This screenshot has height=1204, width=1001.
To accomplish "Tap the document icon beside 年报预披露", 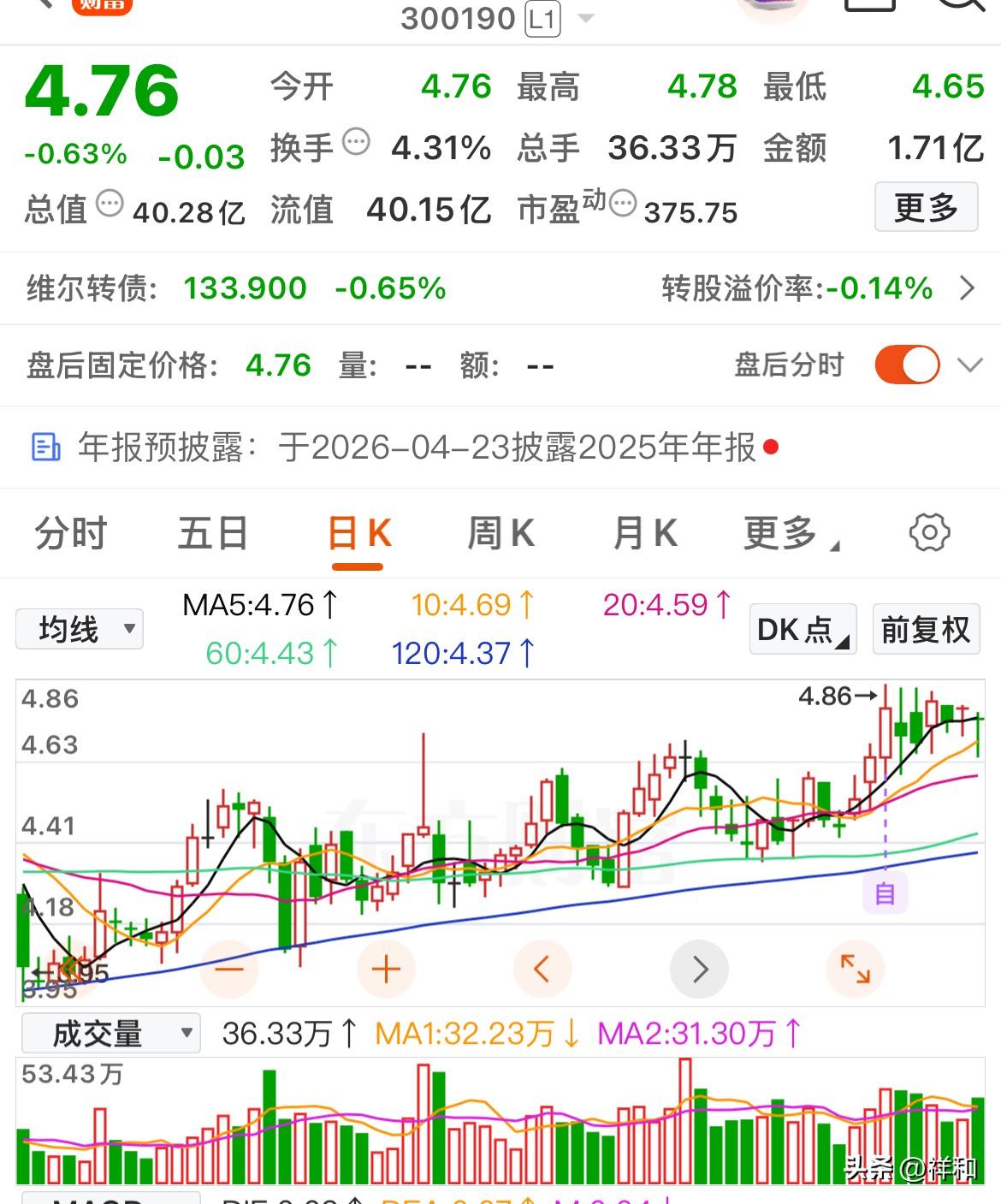I will (x=45, y=447).
